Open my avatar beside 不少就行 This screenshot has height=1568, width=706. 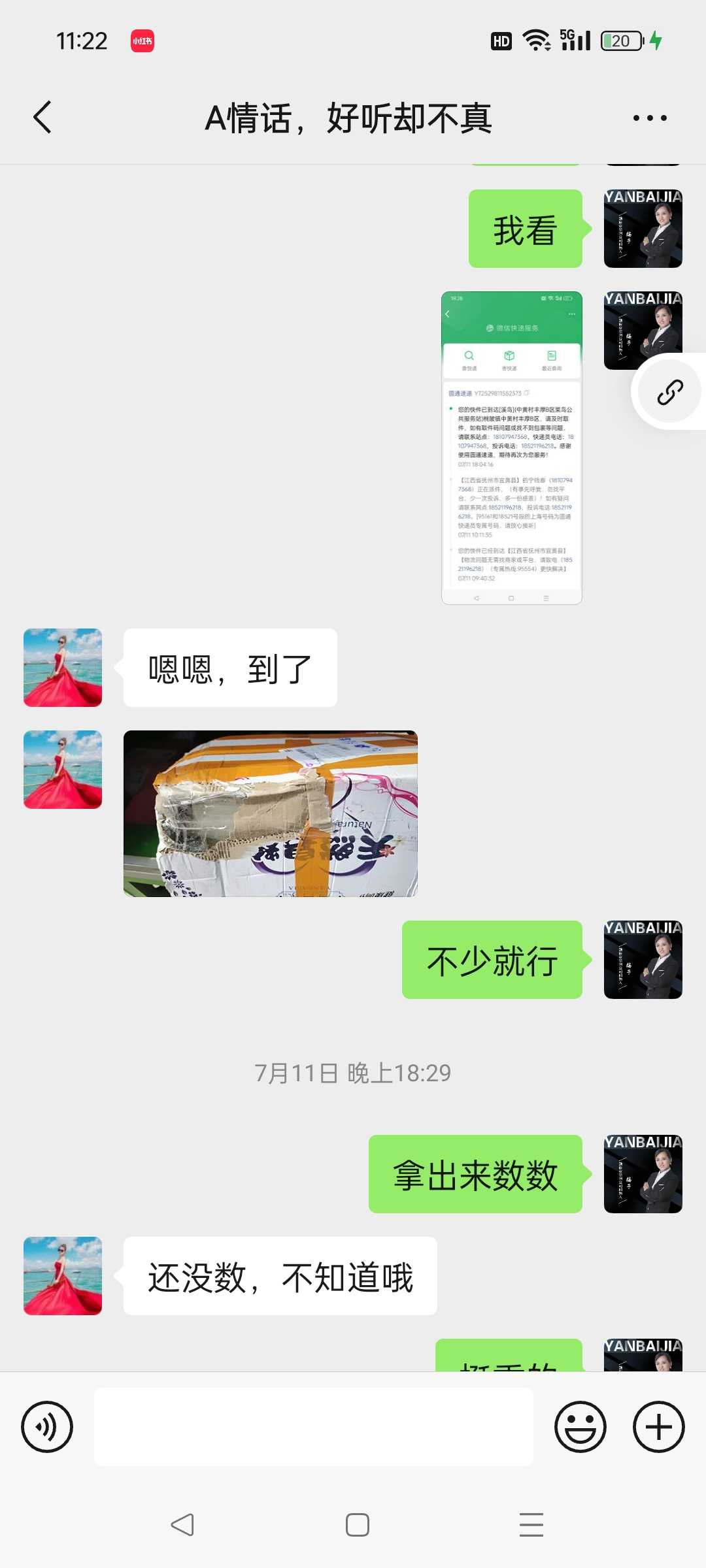point(643,960)
